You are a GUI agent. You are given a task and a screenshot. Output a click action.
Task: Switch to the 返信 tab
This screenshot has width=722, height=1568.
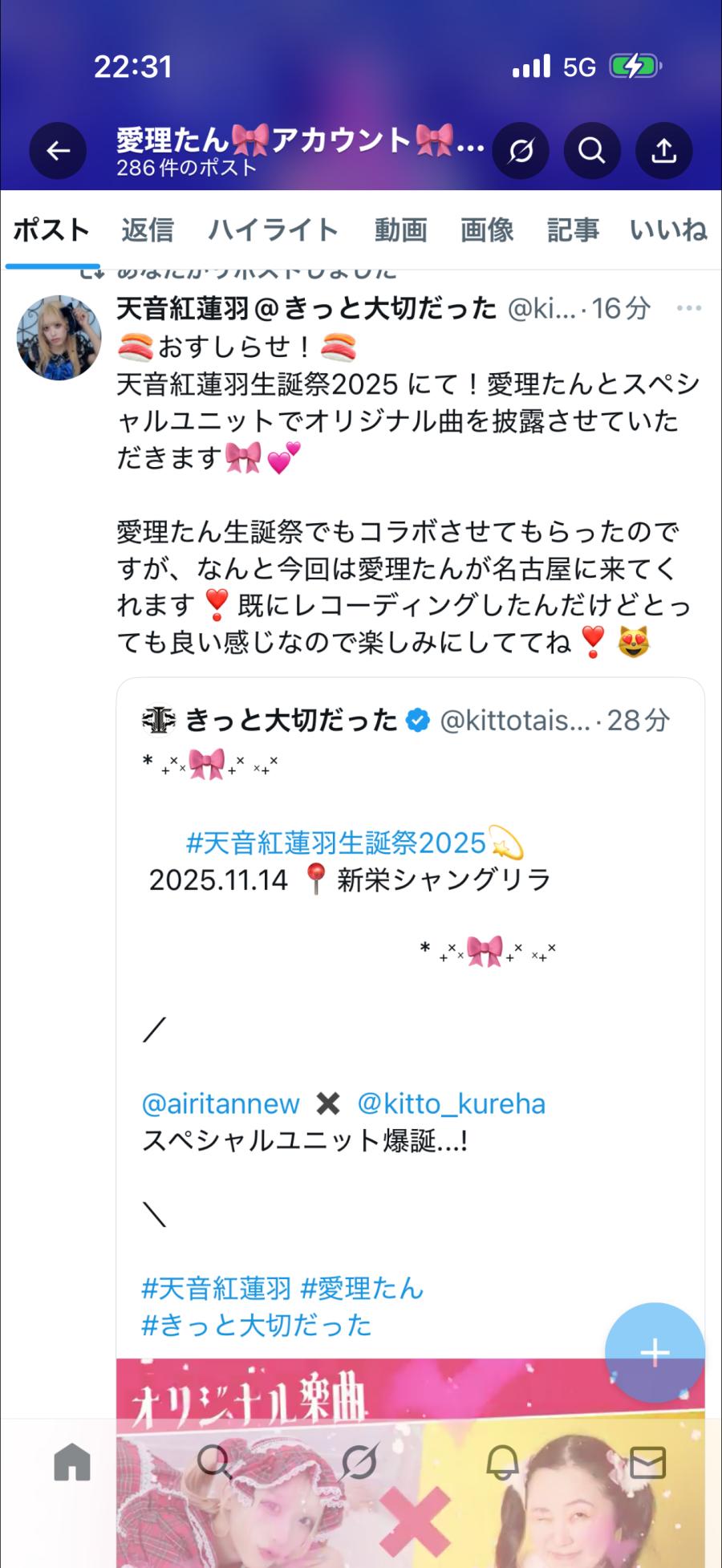[148, 230]
